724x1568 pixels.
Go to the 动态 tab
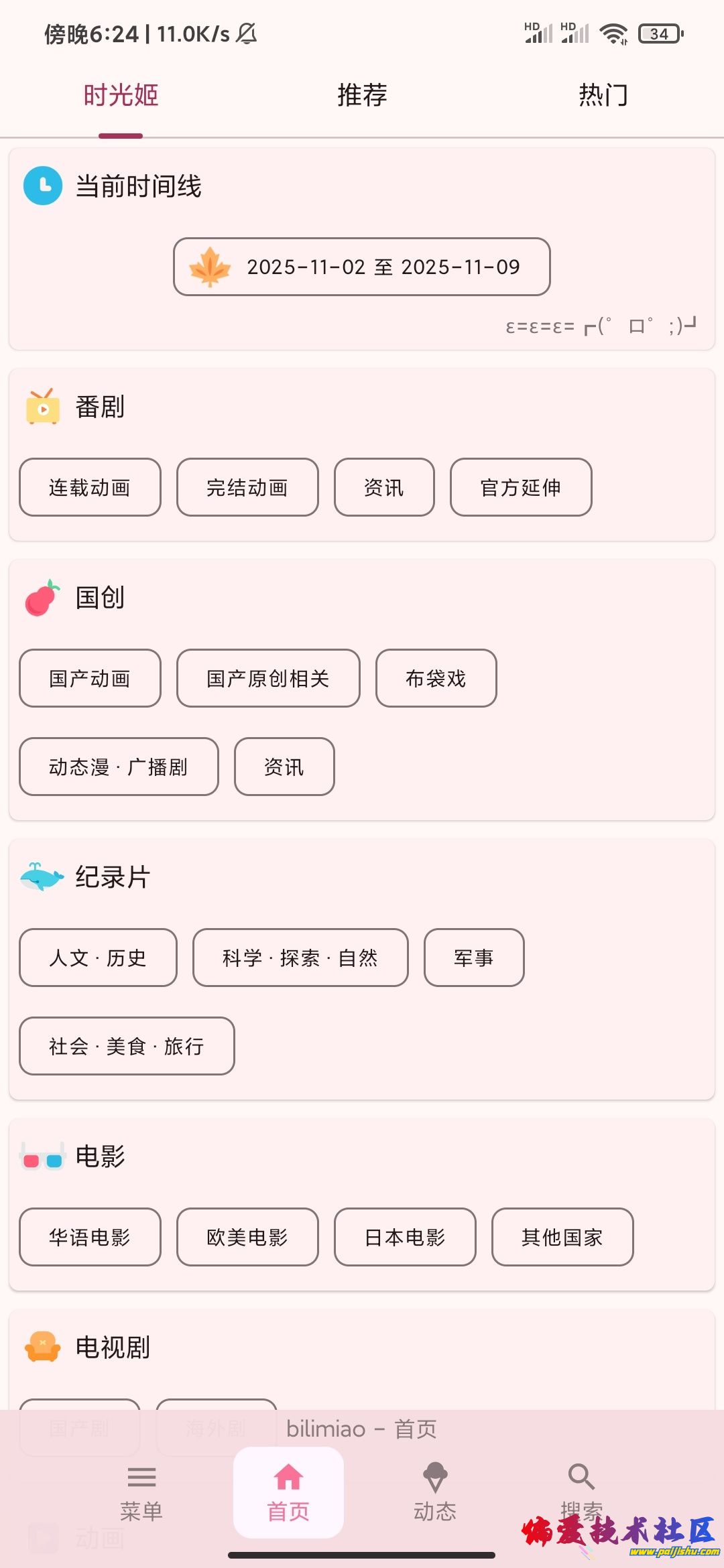click(x=435, y=1492)
